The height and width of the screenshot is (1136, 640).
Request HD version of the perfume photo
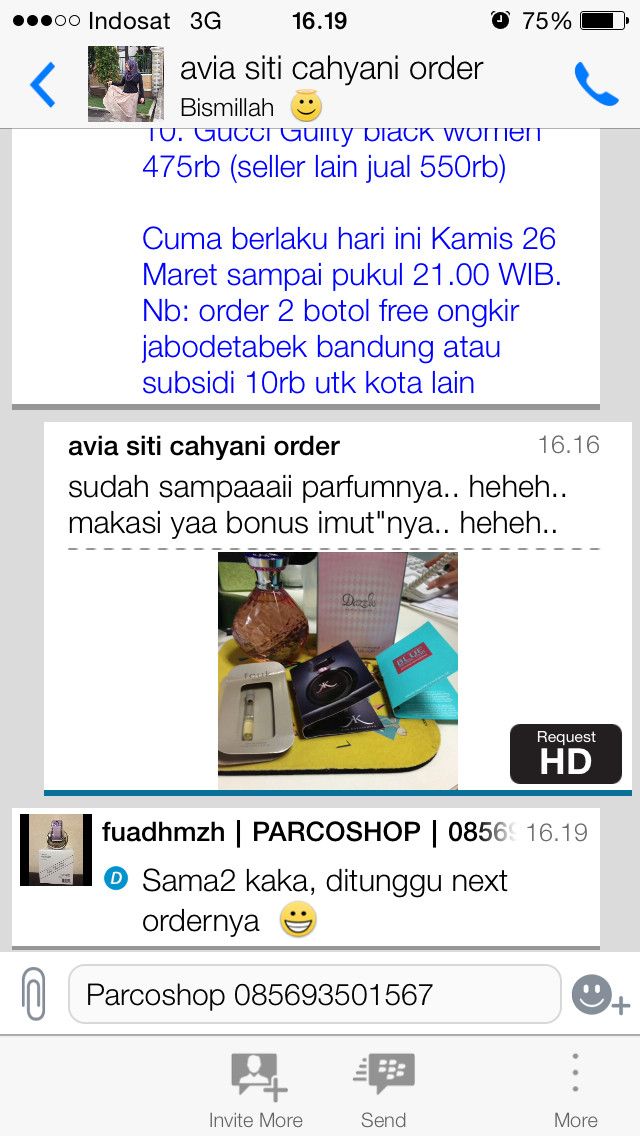566,753
